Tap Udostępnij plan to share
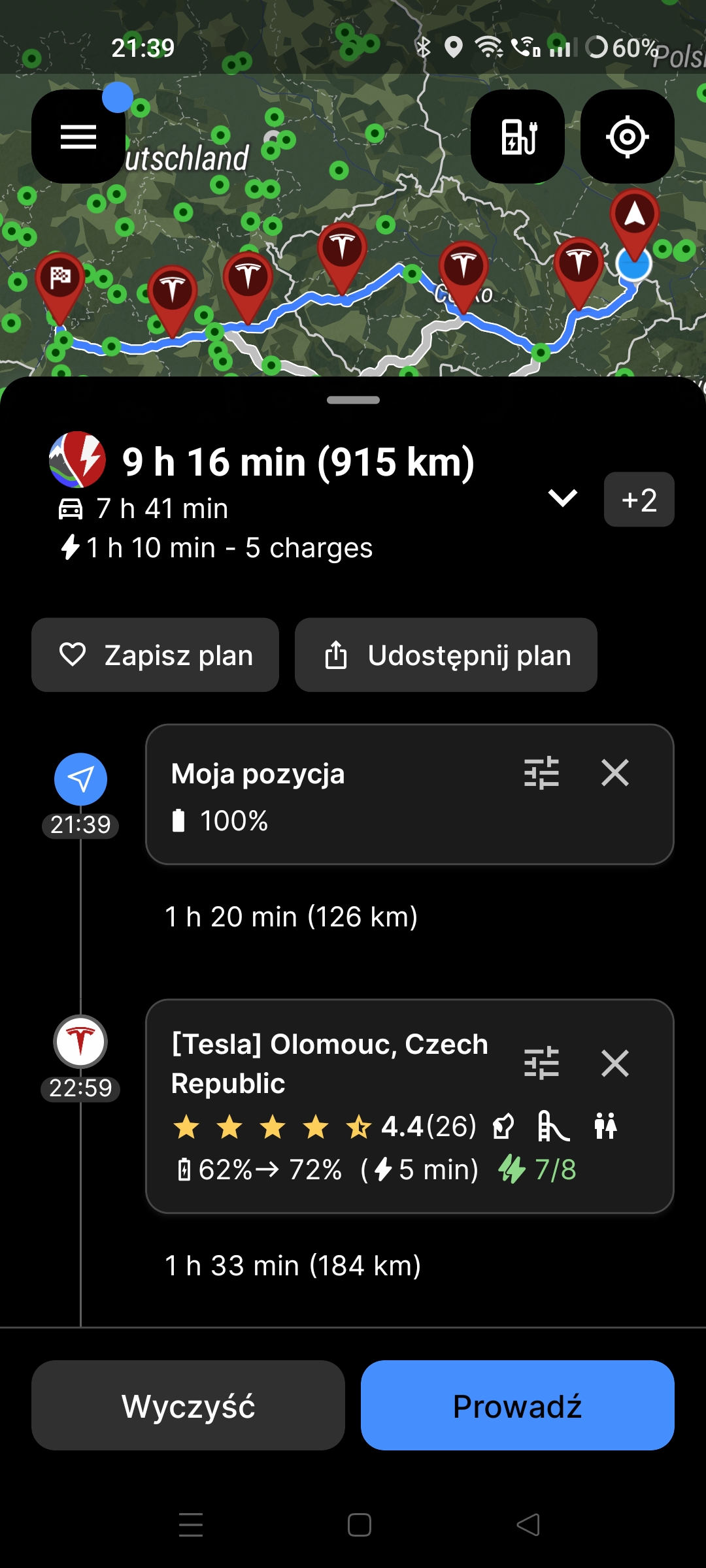 pos(446,655)
